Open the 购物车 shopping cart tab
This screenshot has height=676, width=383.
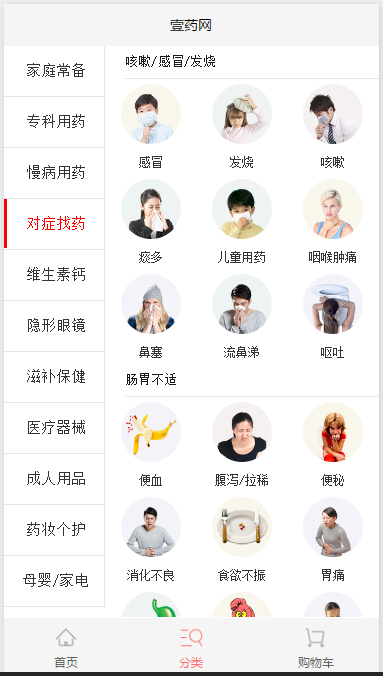coord(316,648)
